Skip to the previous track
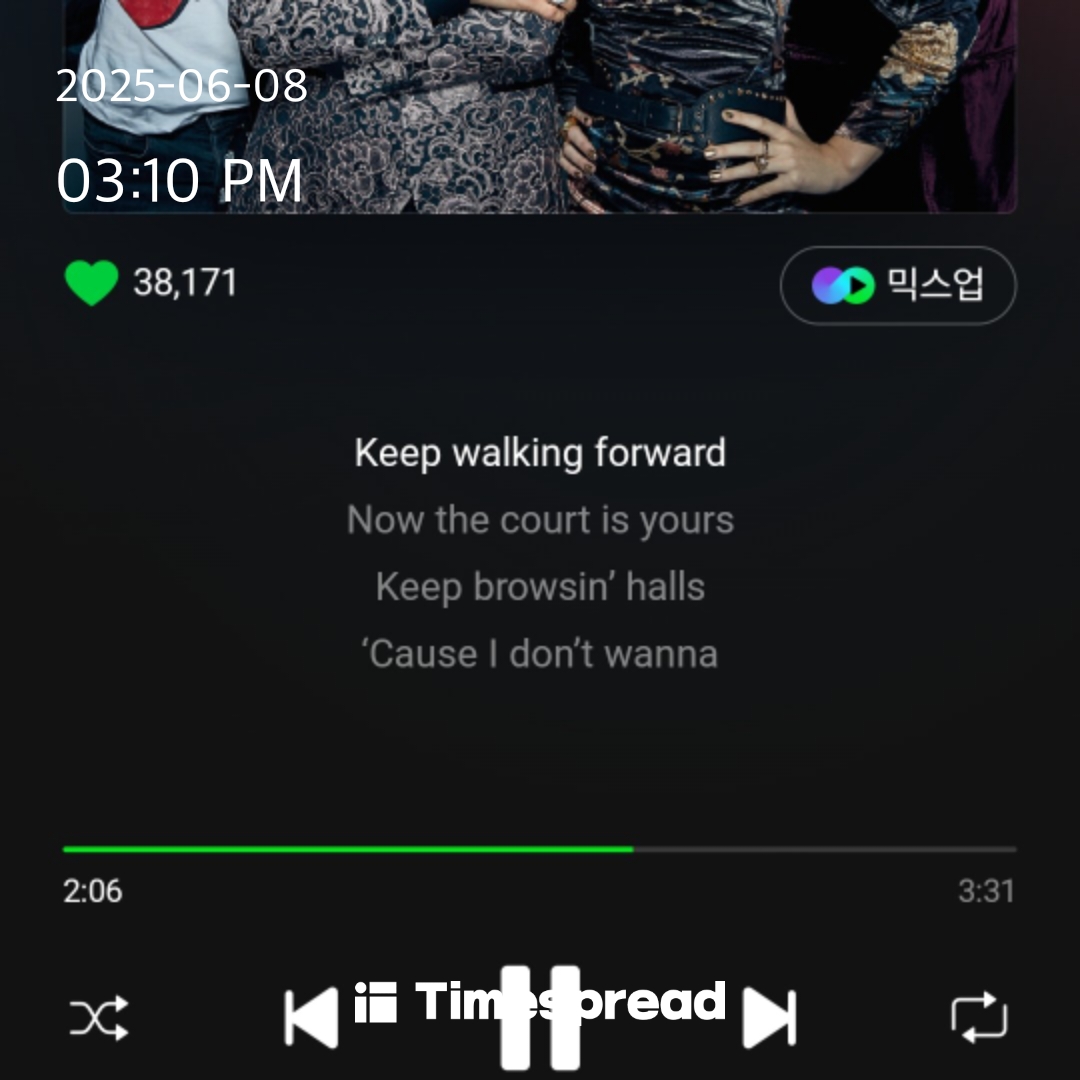1080x1080 pixels. pyautogui.click(x=311, y=1019)
